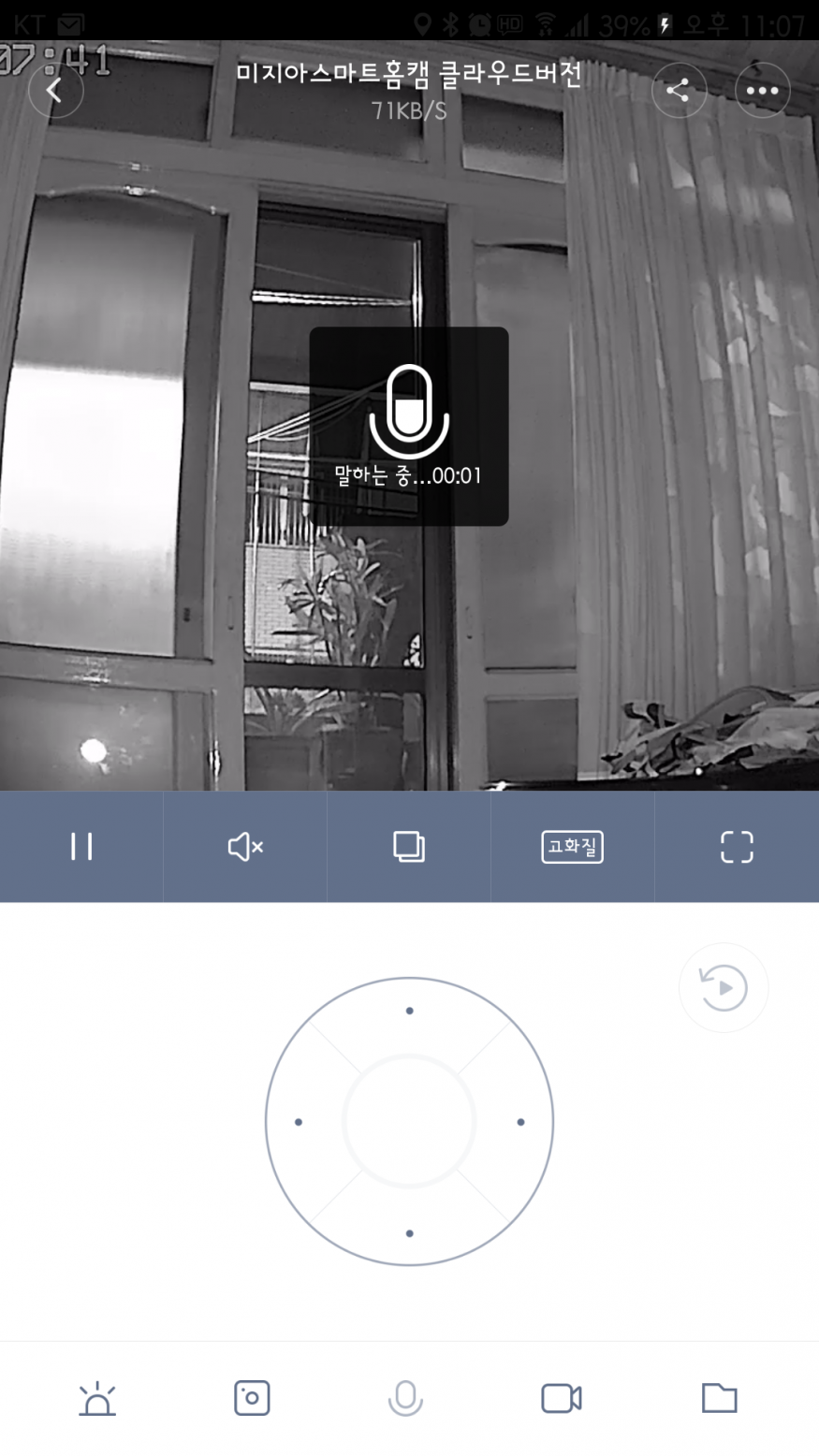
Task: Tilt the camera up with the top dot
Action: click(x=409, y=1012)
